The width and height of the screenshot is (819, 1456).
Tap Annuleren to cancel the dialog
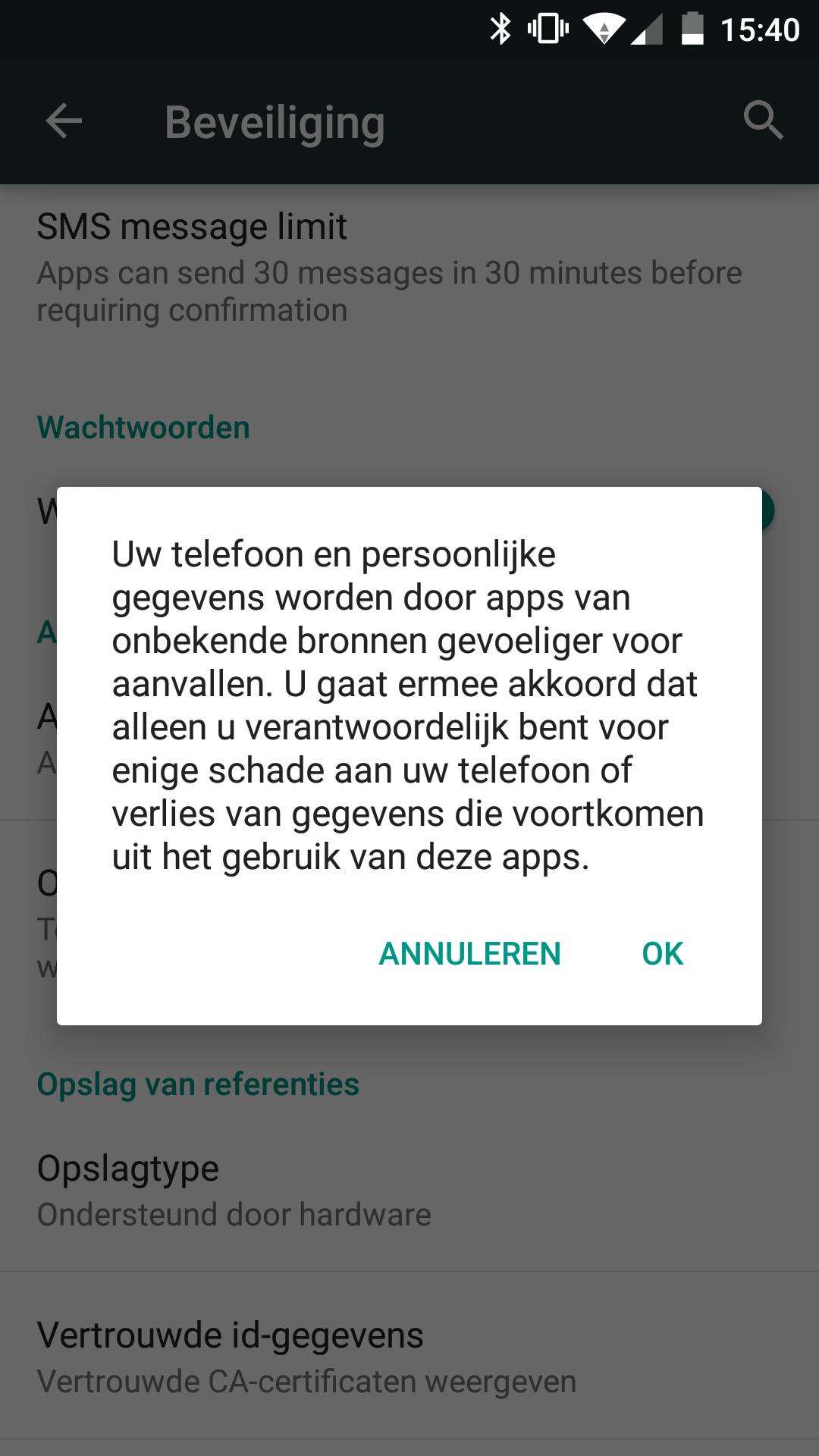pyautogui.click(x=469, y=953)
